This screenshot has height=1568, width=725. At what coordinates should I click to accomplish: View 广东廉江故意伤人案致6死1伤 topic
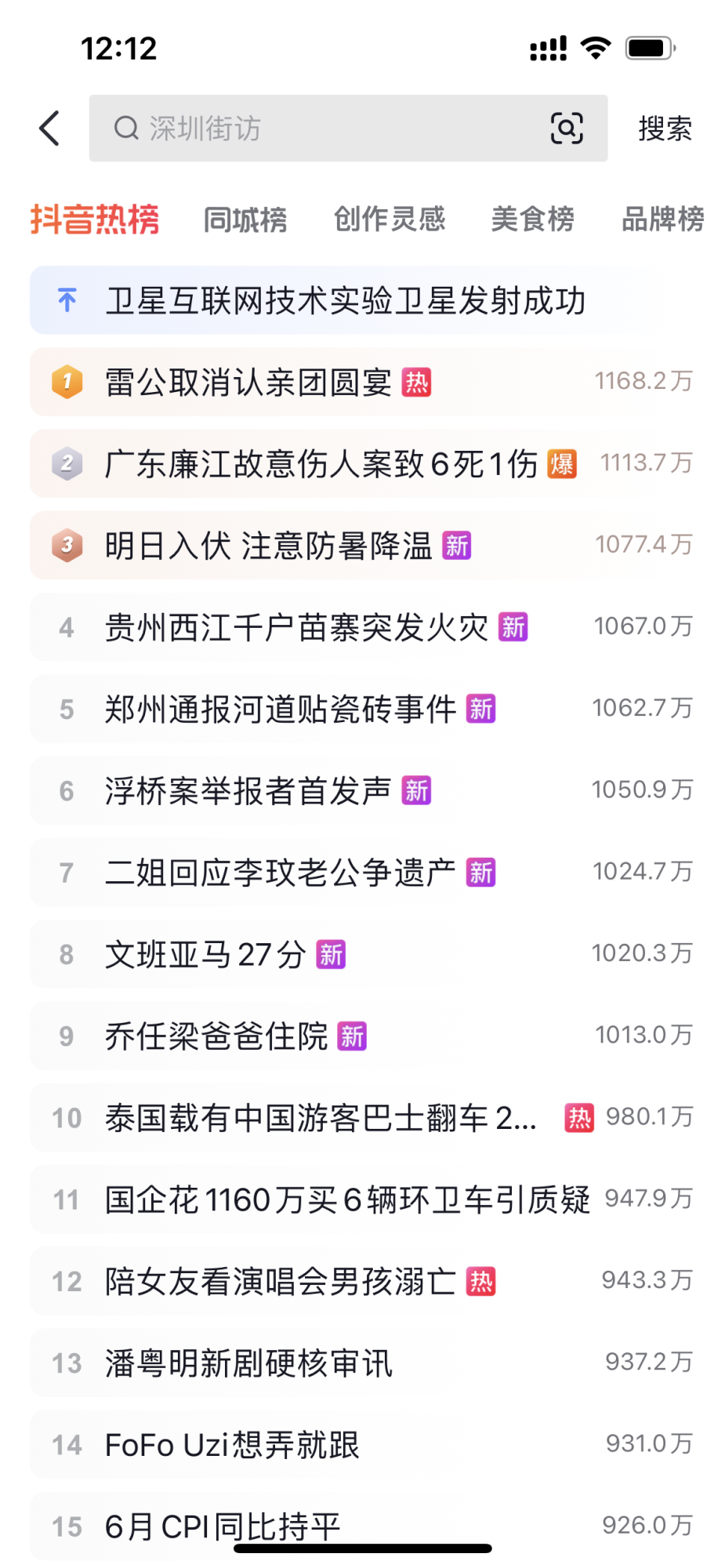(321, 464)
